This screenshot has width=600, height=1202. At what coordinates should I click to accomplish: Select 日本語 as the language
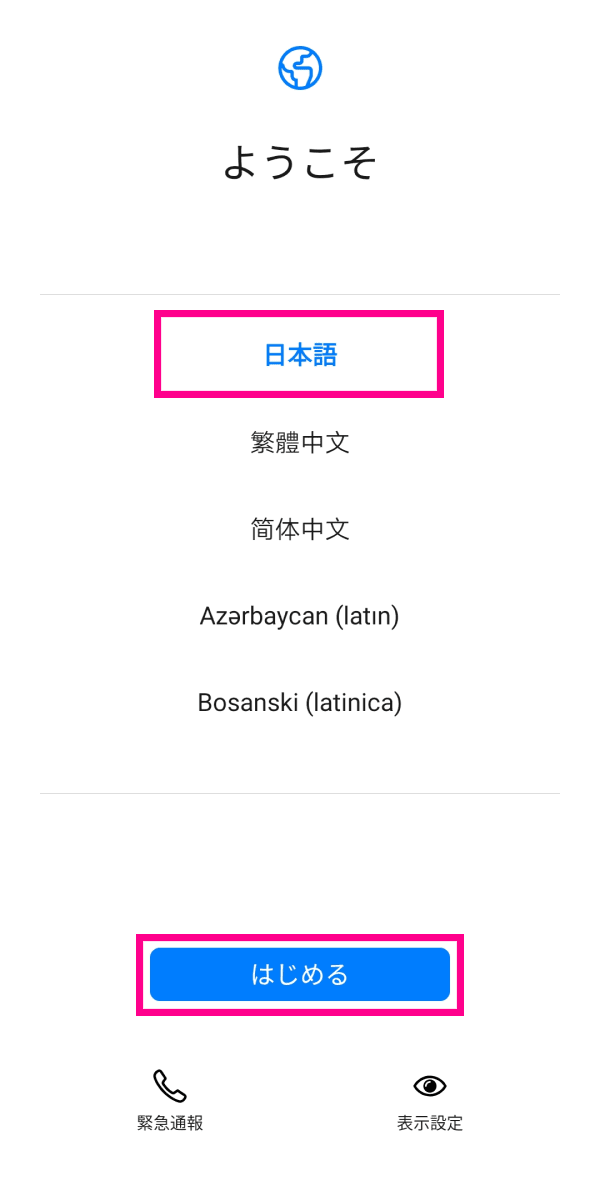coord(299,355)
